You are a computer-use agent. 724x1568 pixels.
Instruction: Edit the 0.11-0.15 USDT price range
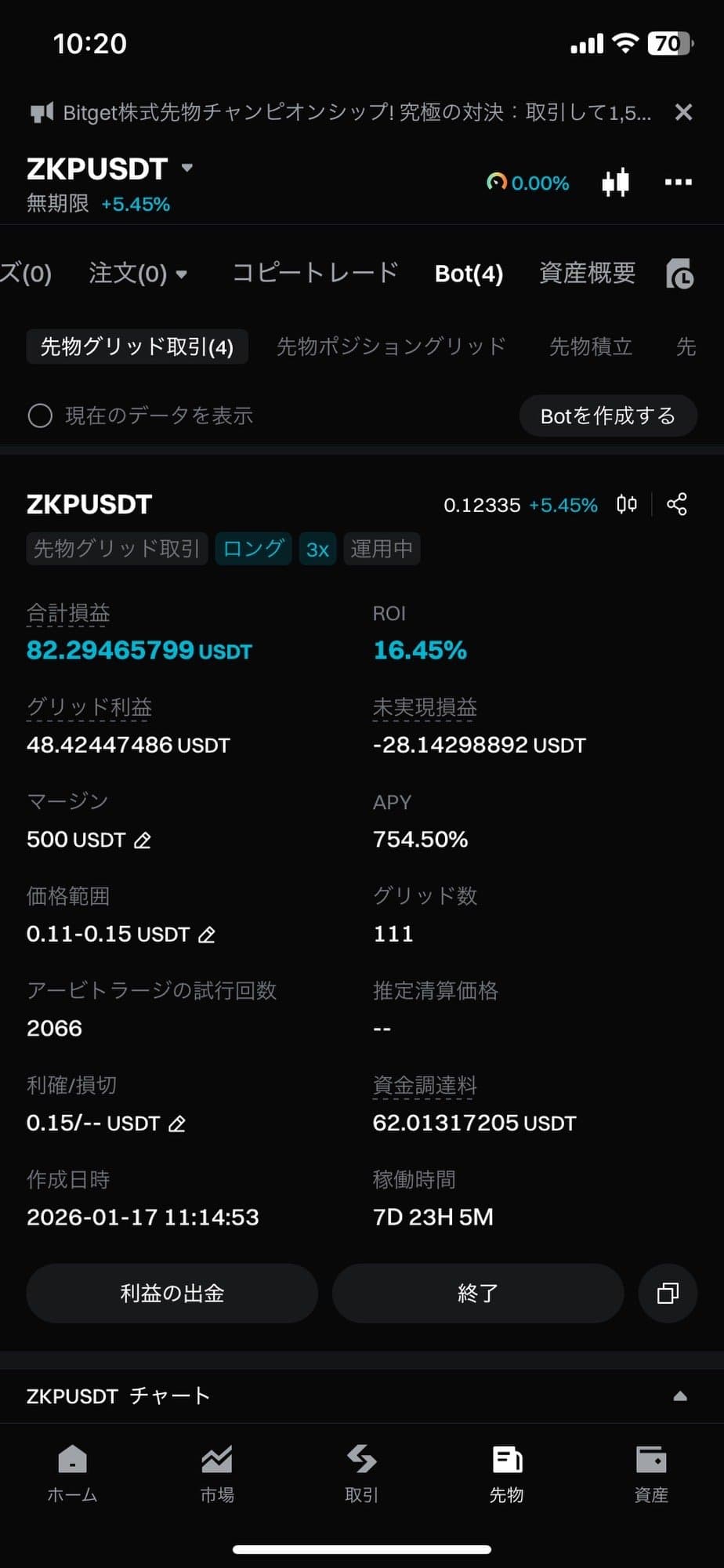(207, 935)
